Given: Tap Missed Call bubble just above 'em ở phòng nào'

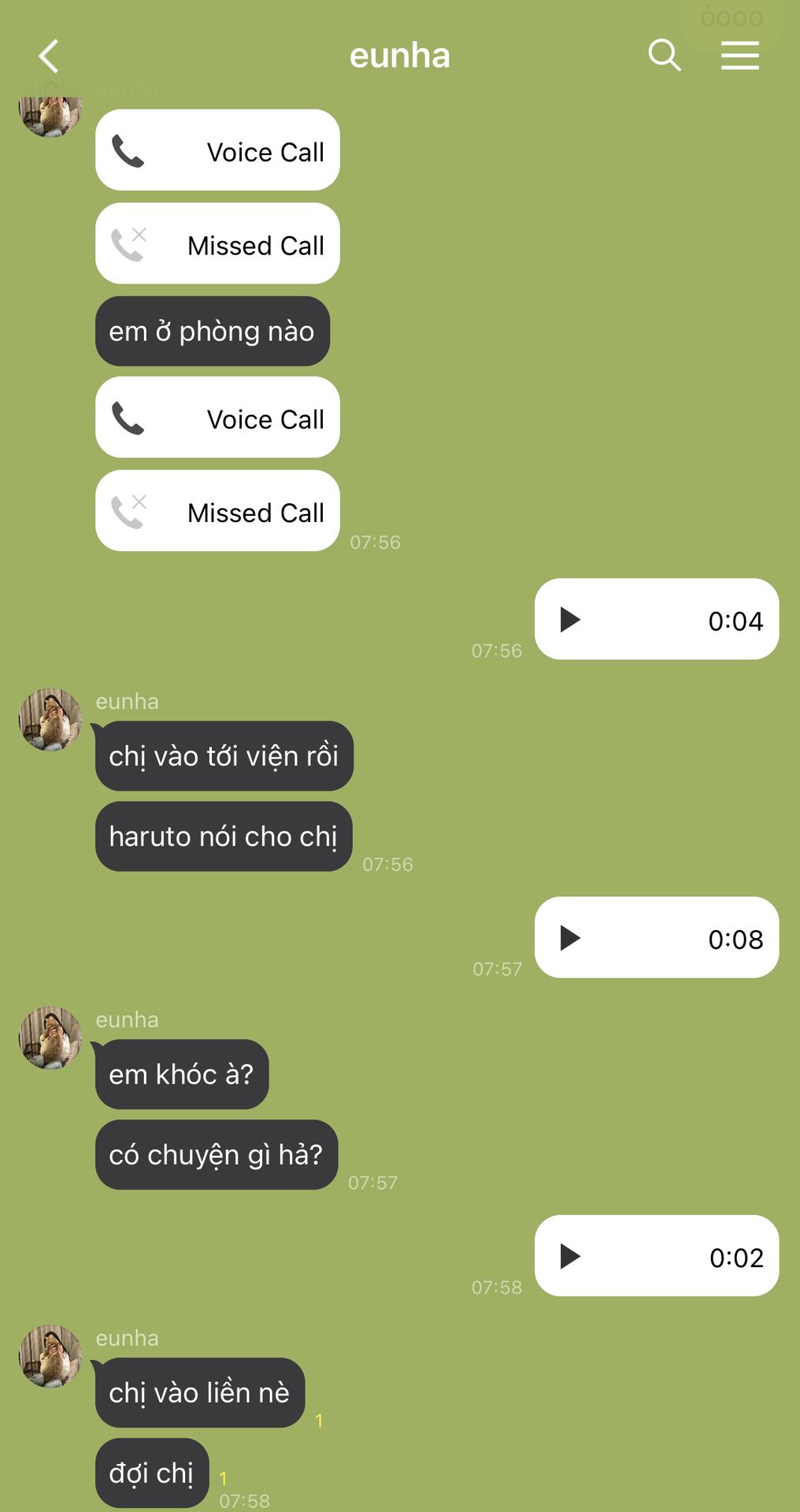Looking at the screenshot, I should click(217, 244).
